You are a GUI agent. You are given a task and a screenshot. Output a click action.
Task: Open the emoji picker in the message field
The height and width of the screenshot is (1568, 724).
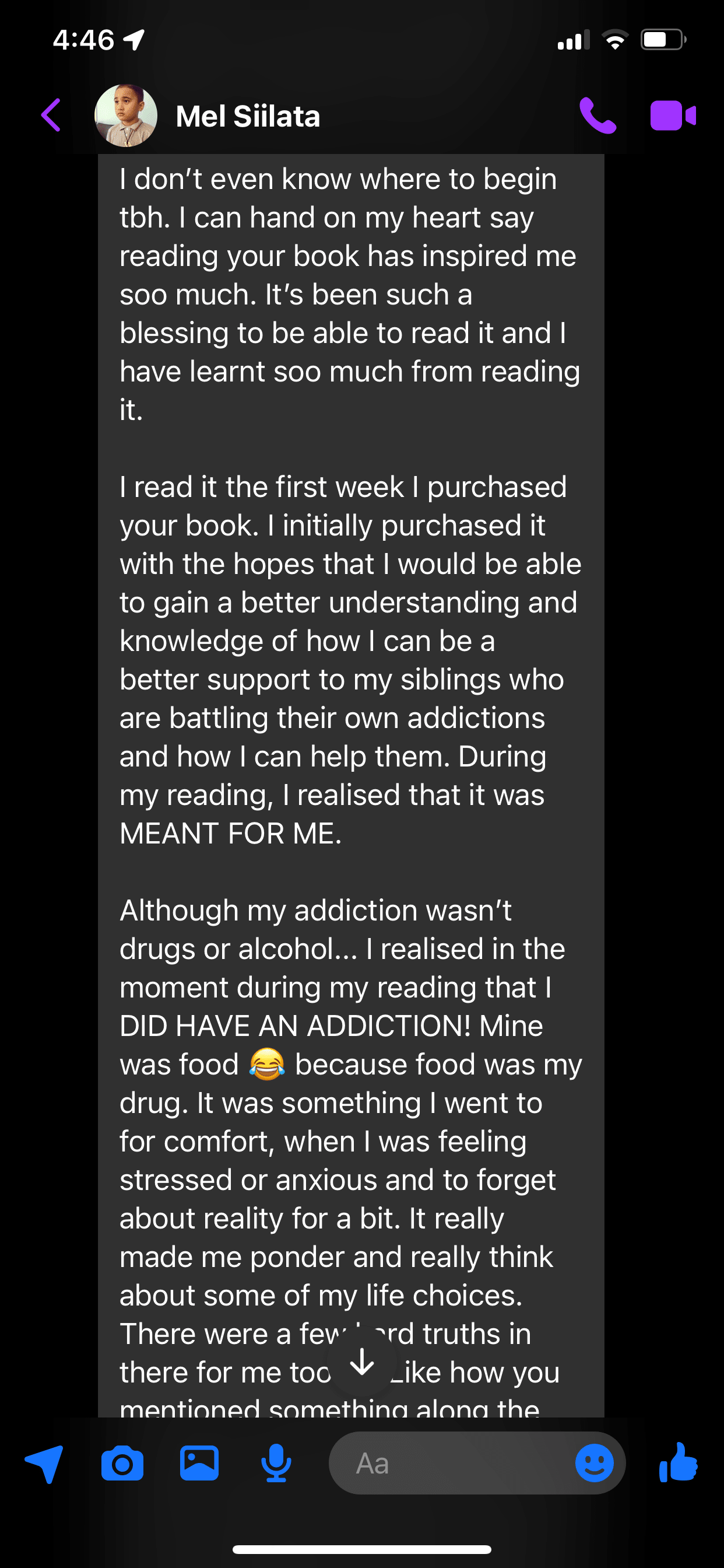(594, 1464)
